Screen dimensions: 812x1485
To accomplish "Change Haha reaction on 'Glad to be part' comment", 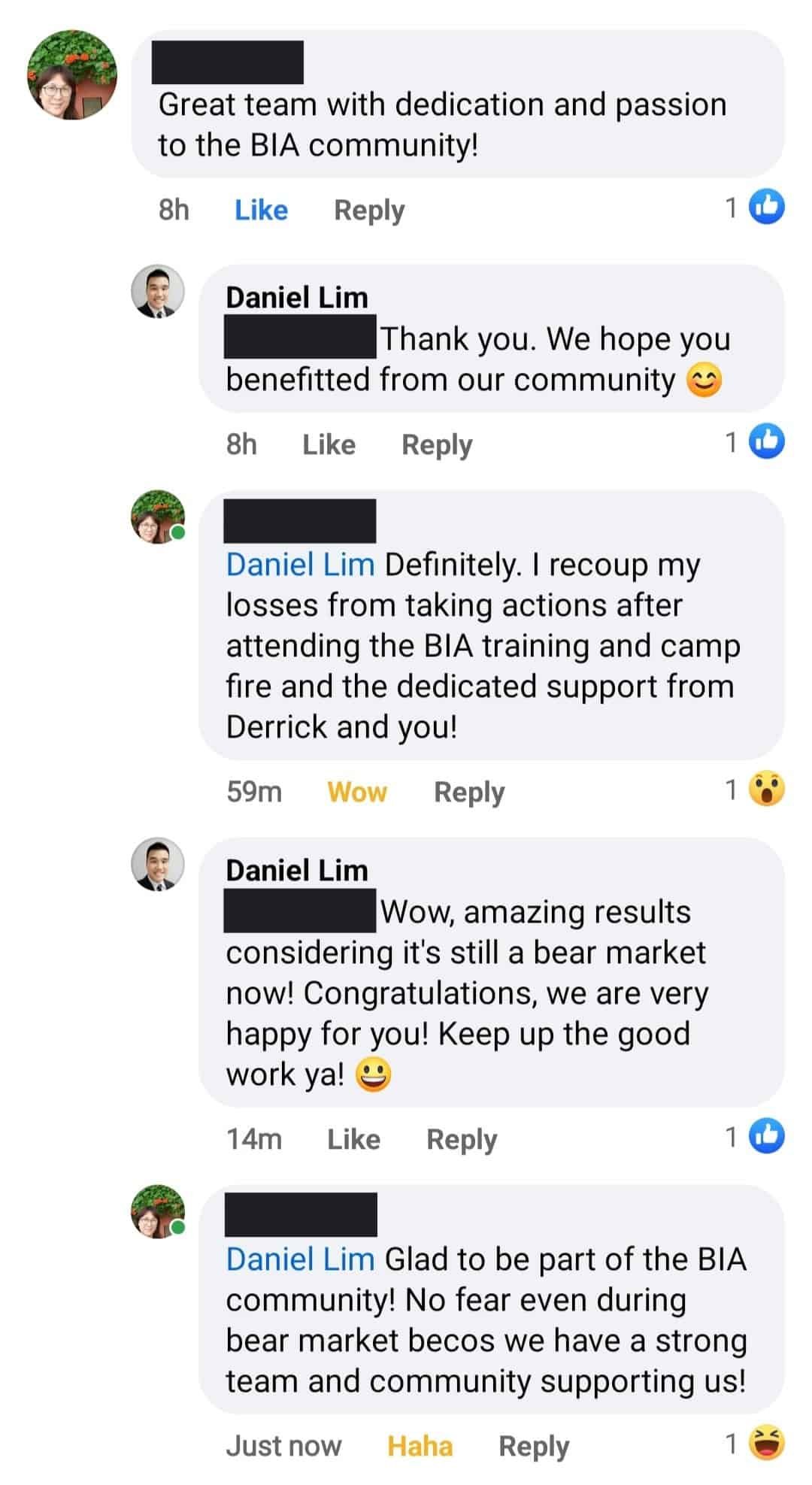I will pos(420,1446).
